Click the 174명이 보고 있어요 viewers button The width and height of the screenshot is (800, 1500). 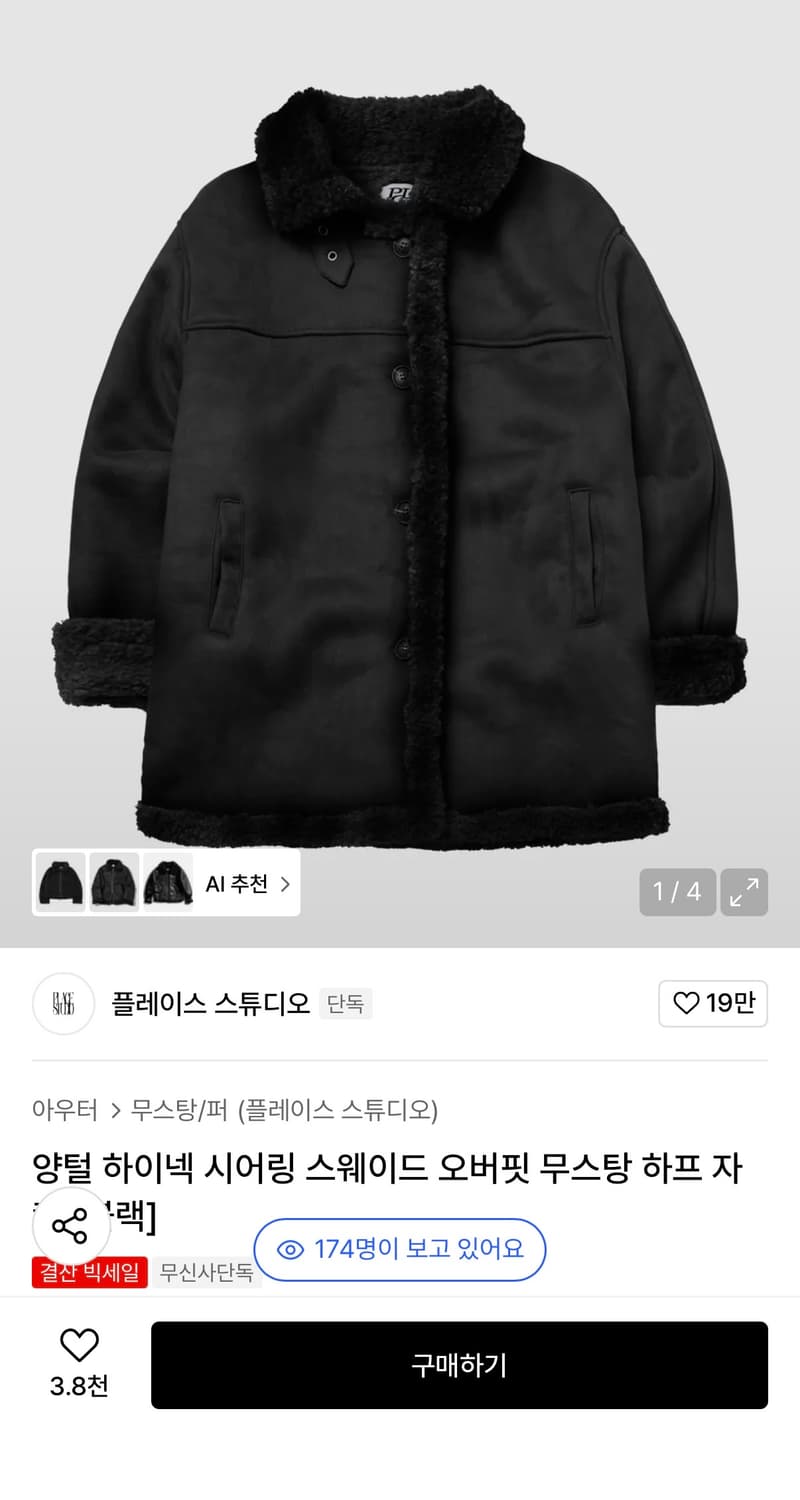point(400,1249)
